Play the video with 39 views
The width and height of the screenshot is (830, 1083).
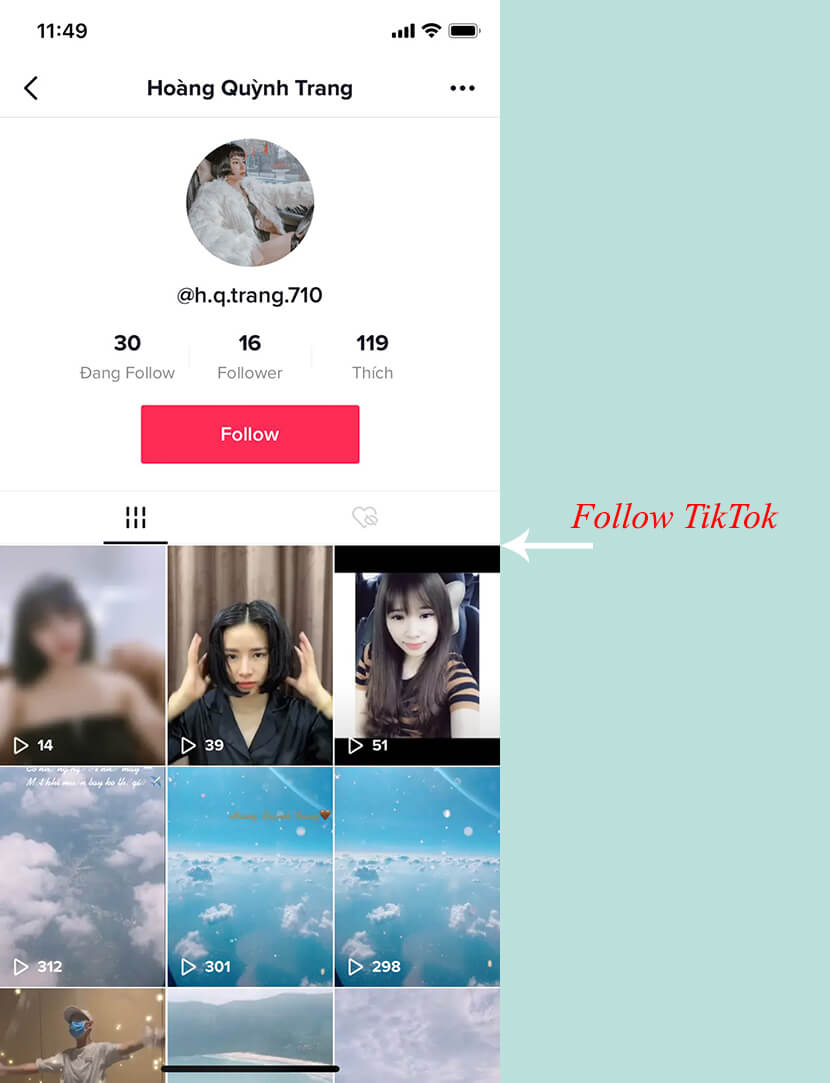pos(250,655)
